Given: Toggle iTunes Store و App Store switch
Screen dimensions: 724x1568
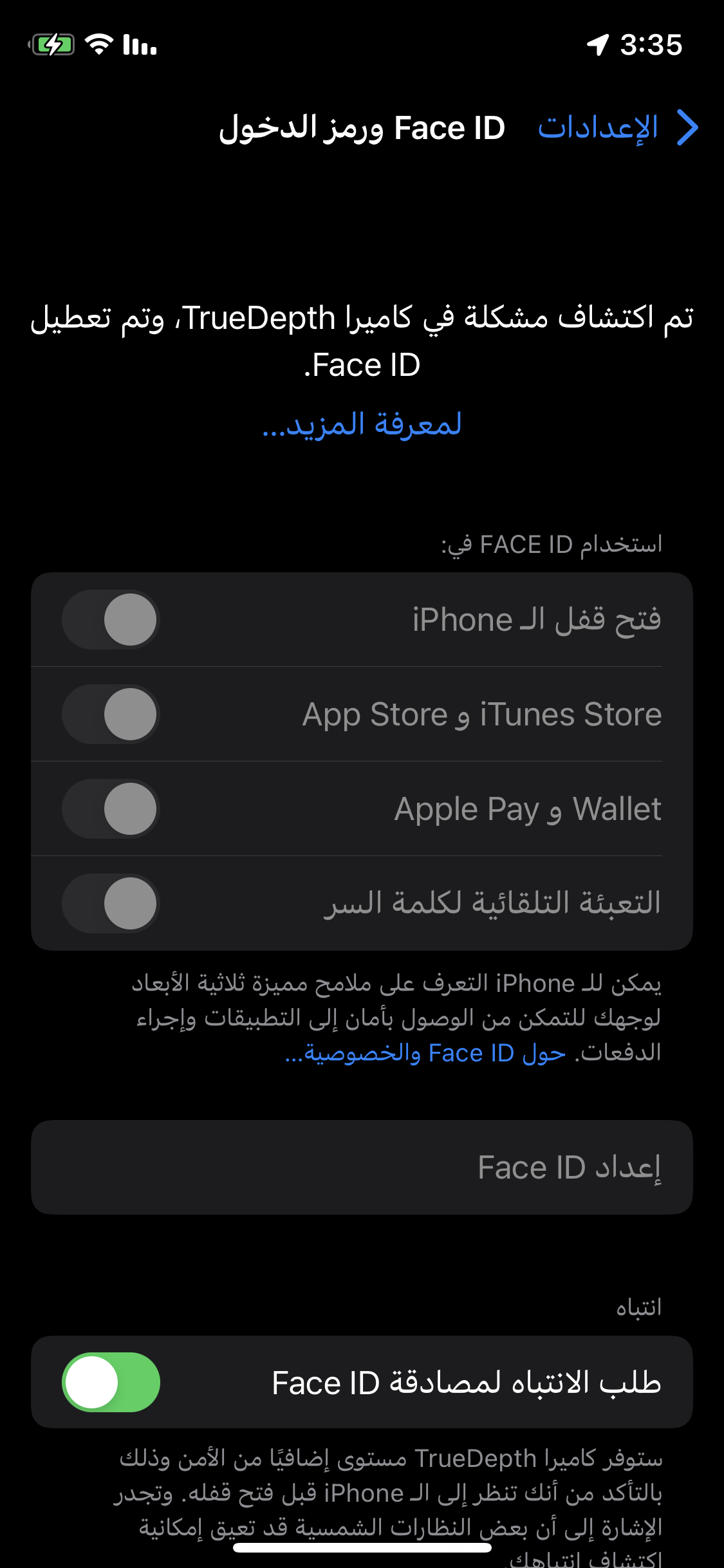Looking at the screenshot, I should (111, 714).
